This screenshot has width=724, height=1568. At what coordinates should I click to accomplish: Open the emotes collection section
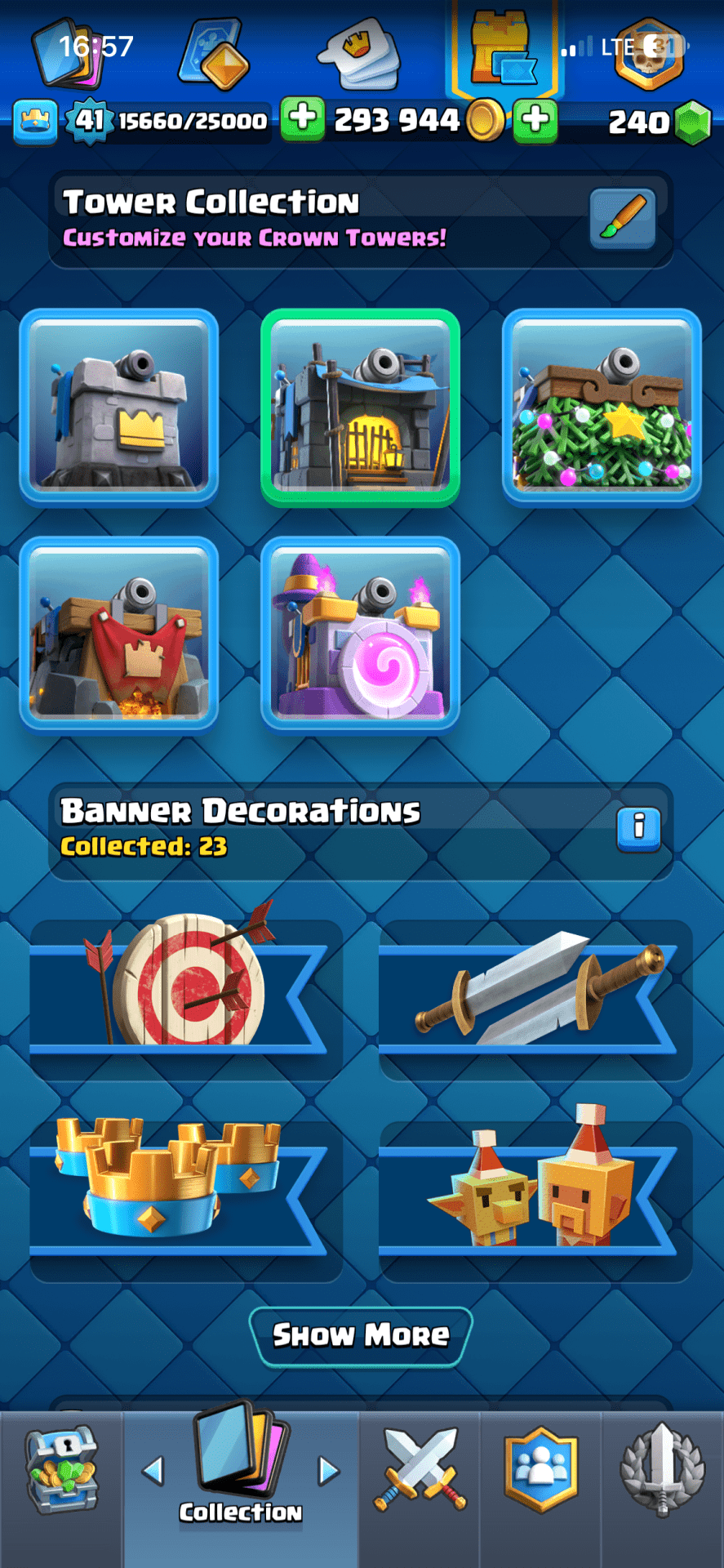361,54
